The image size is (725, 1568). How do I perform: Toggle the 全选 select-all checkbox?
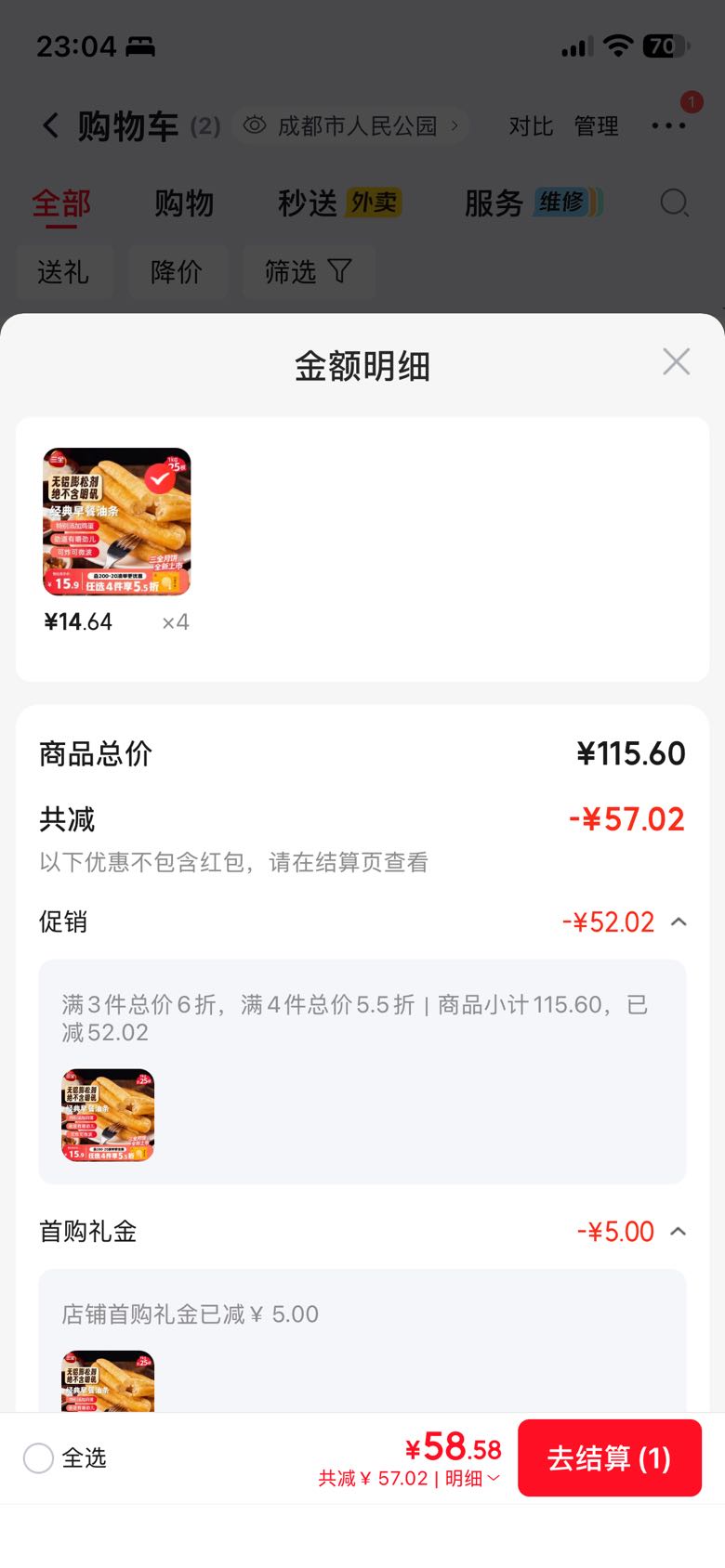click(38, 1457)
